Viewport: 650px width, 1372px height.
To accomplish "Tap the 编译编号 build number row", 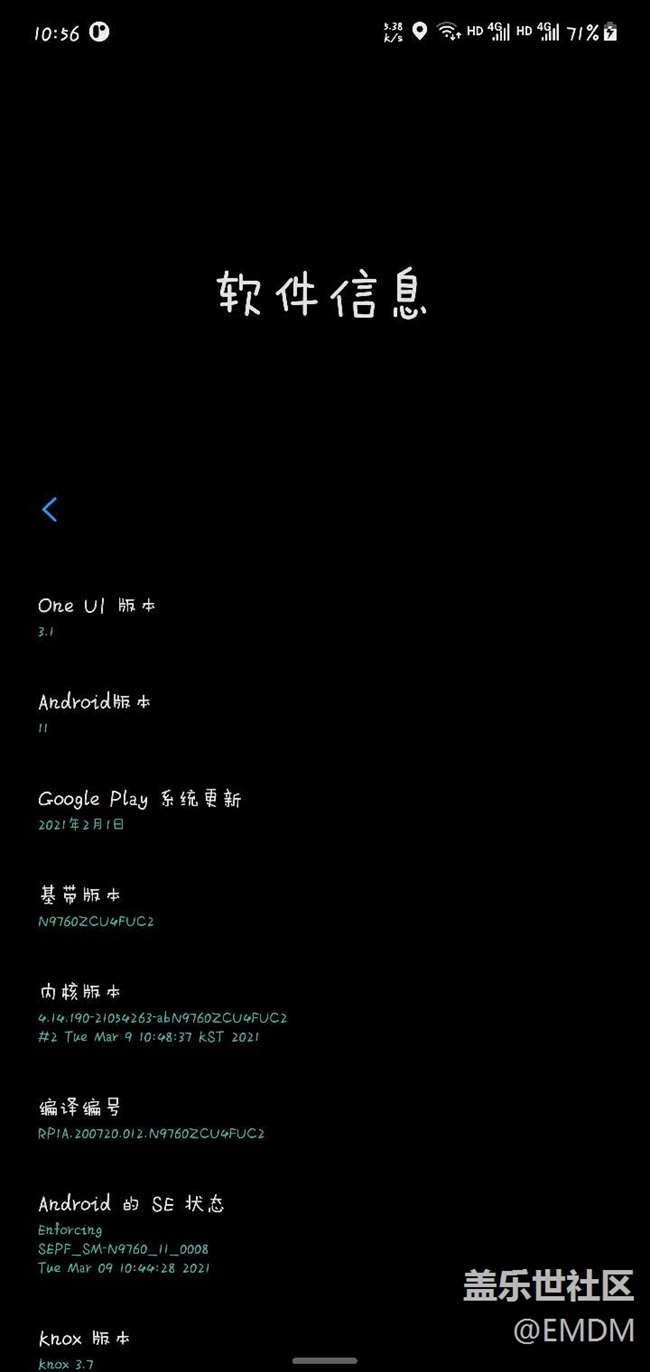I will click(150, 1119).
